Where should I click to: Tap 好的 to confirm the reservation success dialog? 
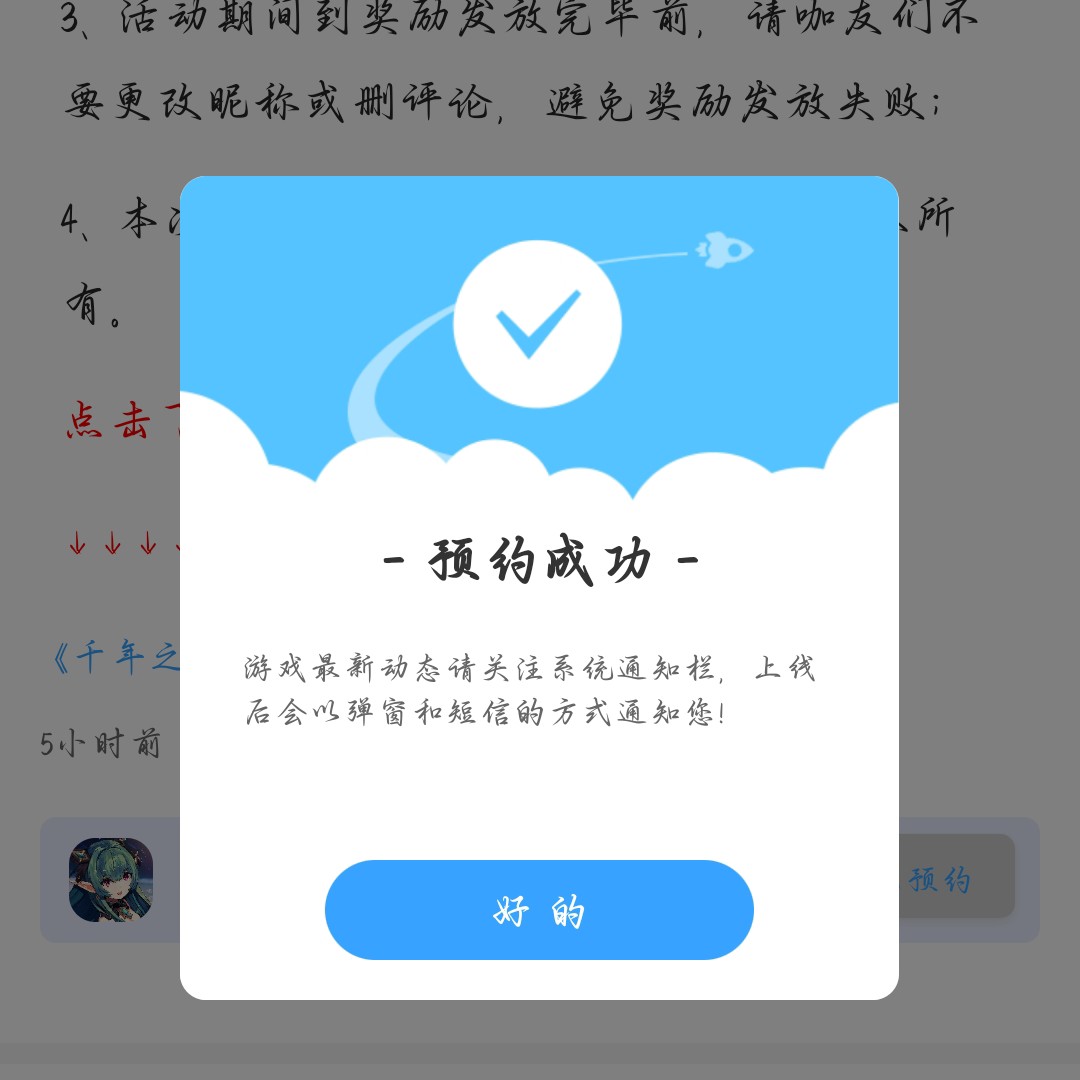[x=539, y=910]
